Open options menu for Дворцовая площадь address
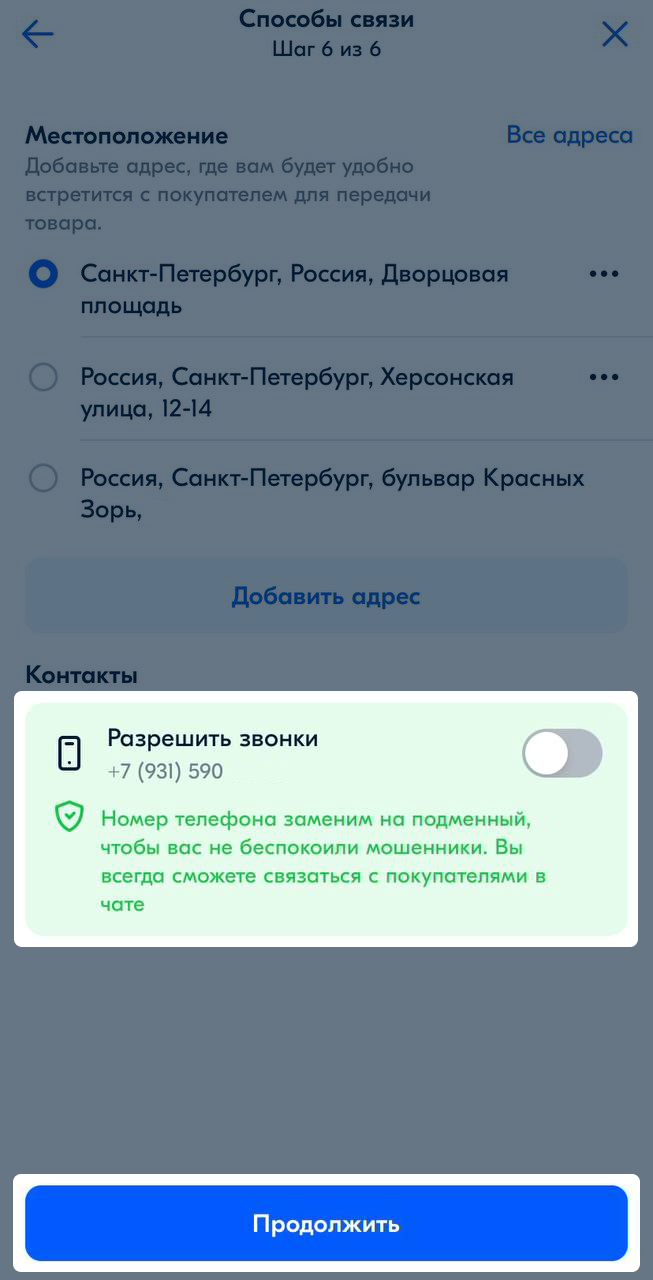653x1280 pixels. [604, 274]
